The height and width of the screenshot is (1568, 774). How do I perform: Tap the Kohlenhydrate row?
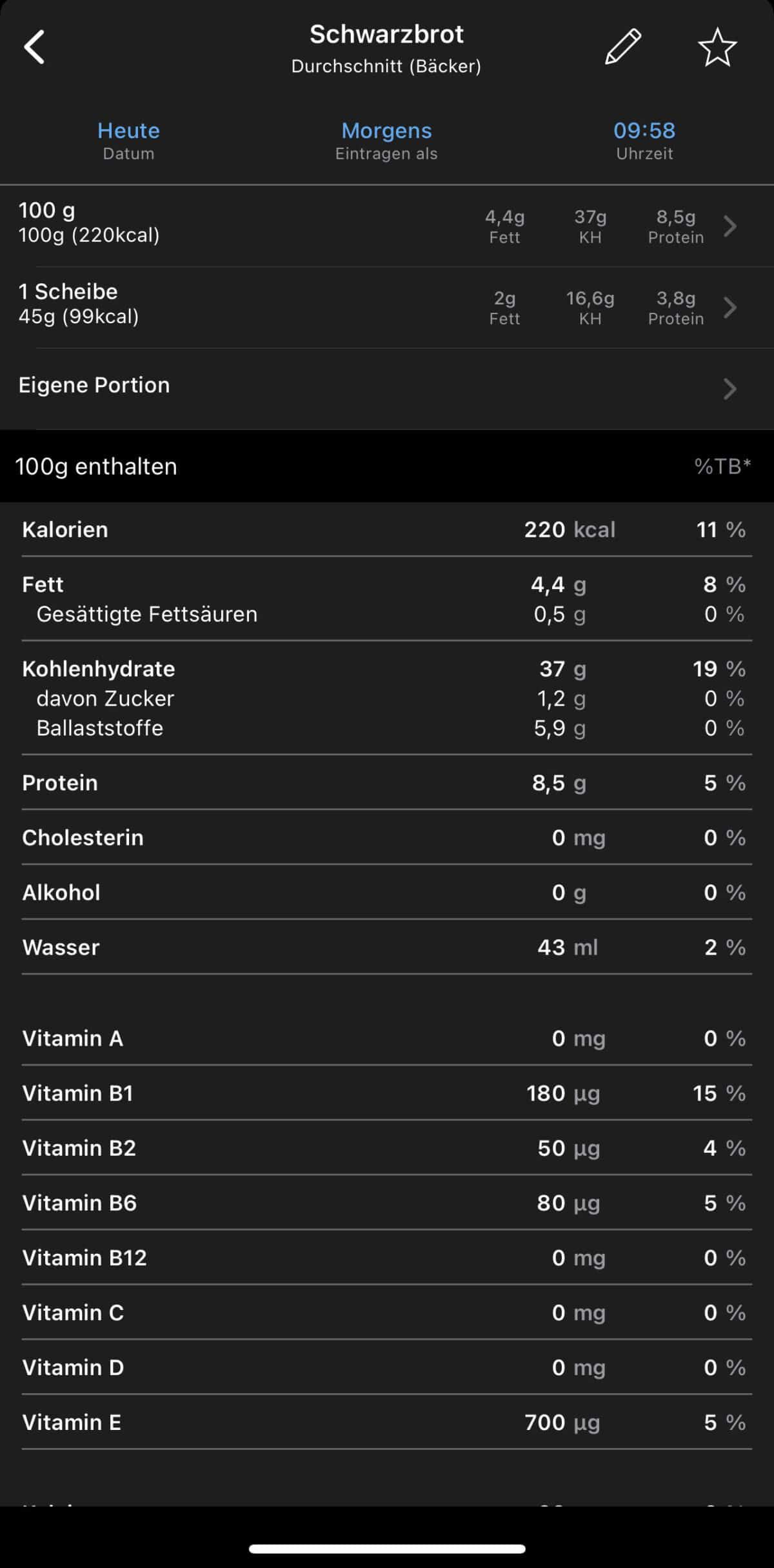point(387,669)
